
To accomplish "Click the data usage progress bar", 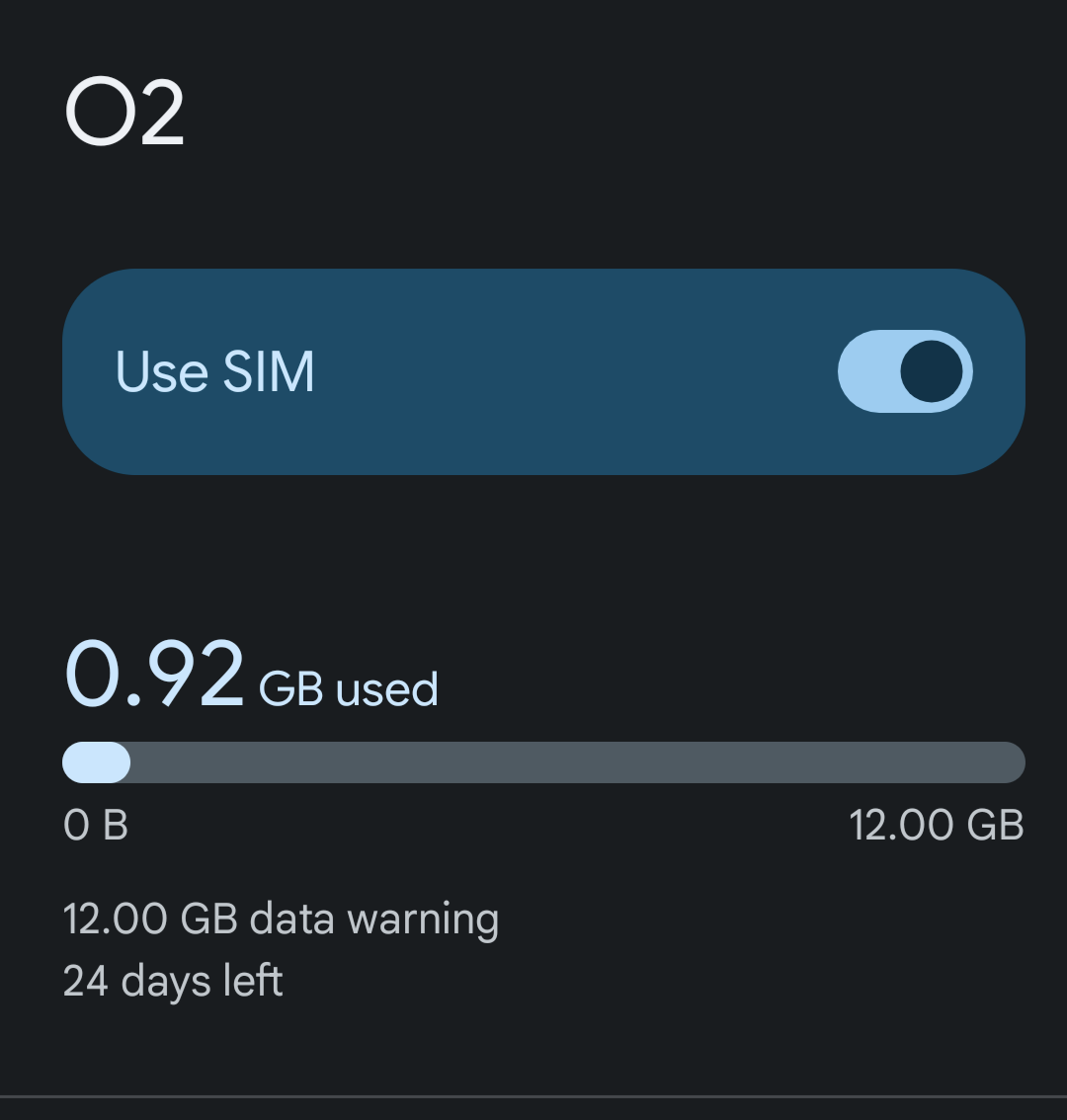I will [x=543, y=762].
